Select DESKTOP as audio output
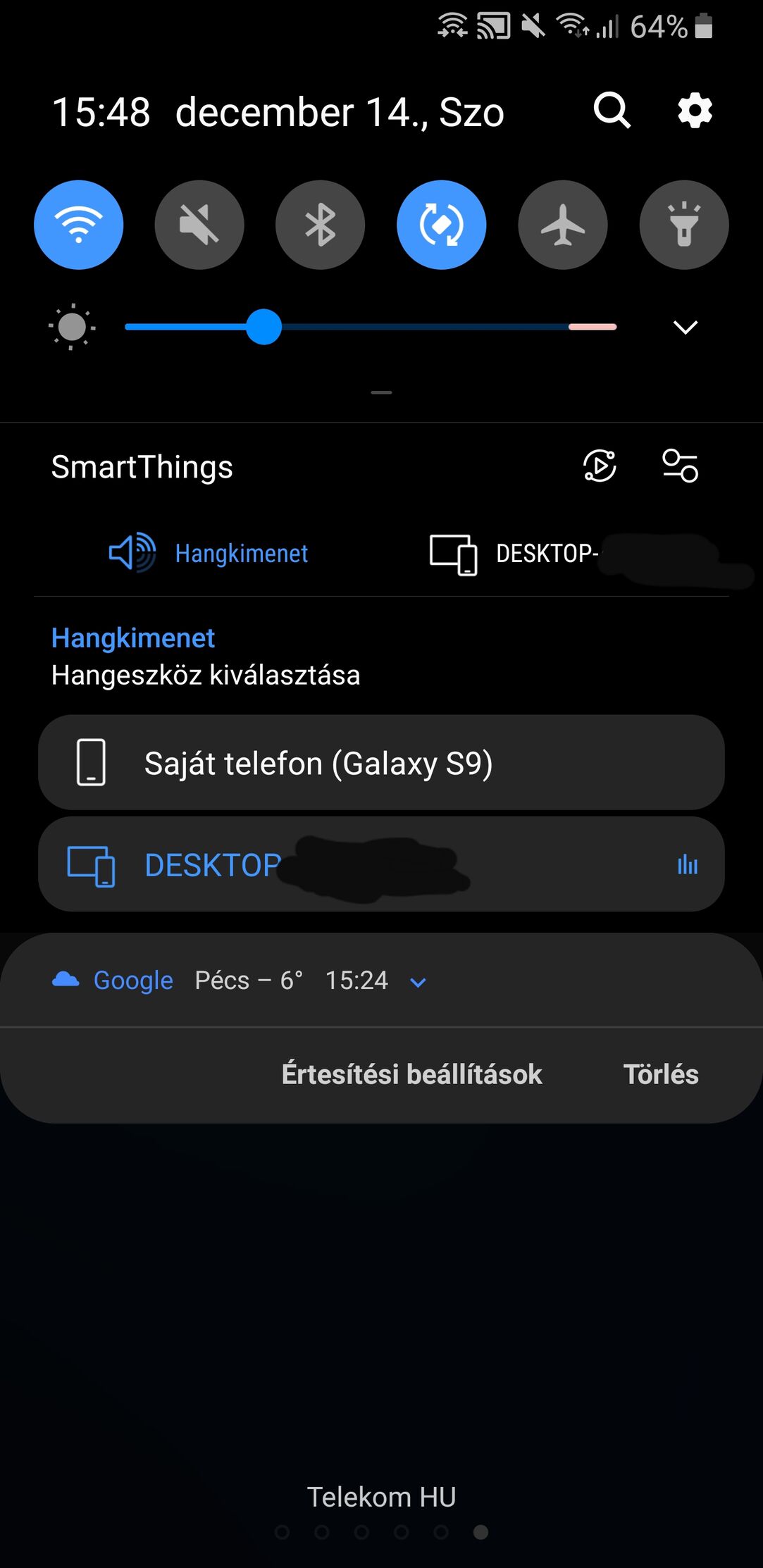This screenshot has width=763, height=1568. point(381,864)
